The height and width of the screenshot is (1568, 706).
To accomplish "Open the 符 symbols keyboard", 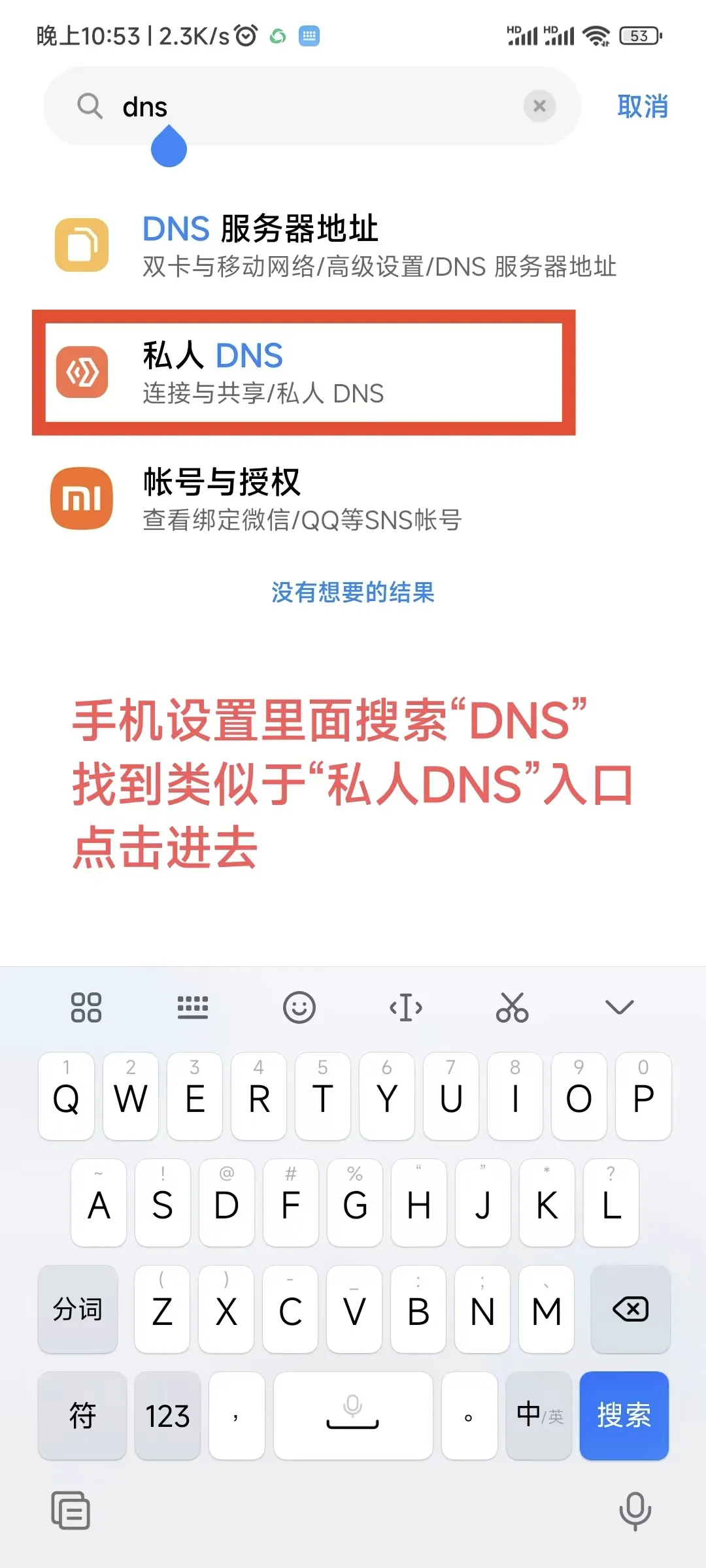I will point(82,1415).
